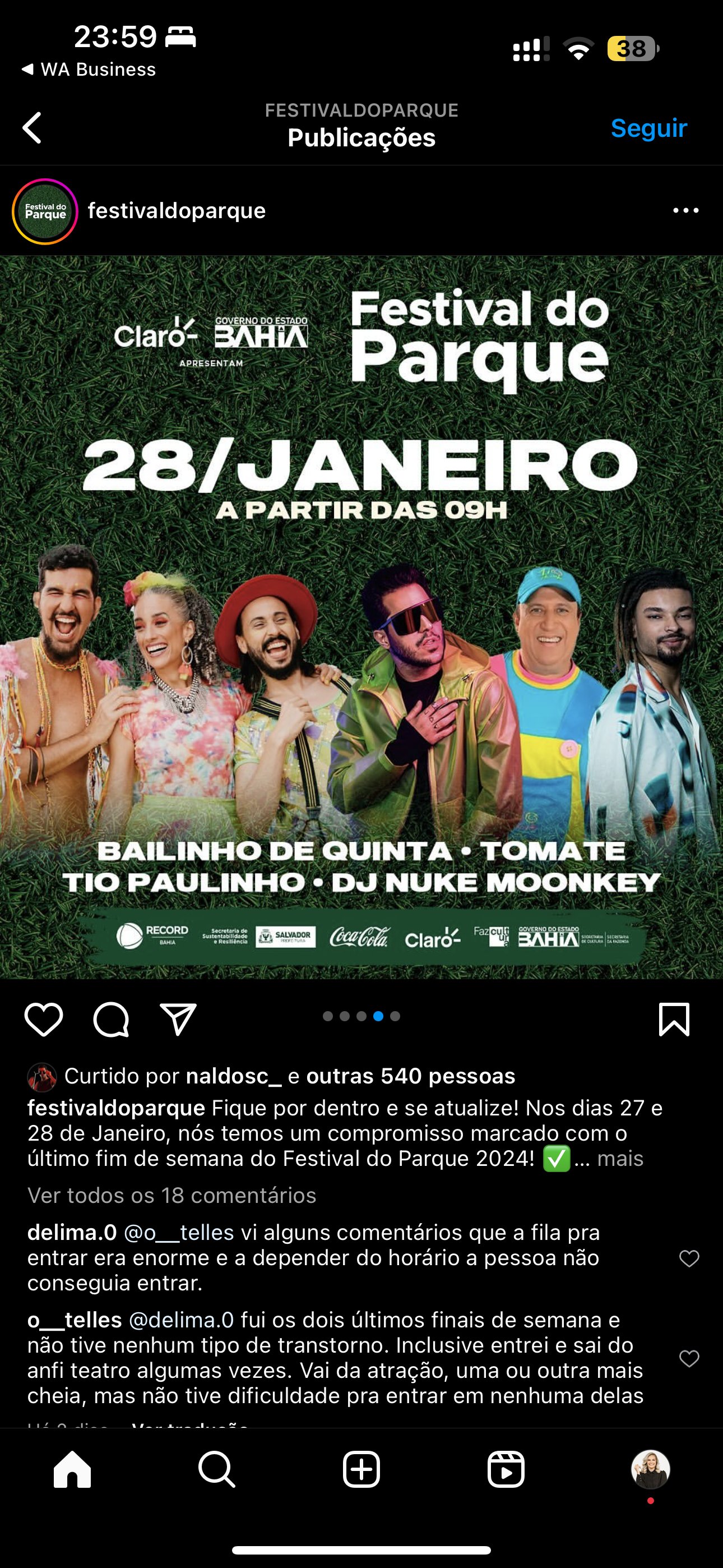The image size is (723, 1568).
Task: Like the comment by o__telles
Action: click(x=689, y=1359)
